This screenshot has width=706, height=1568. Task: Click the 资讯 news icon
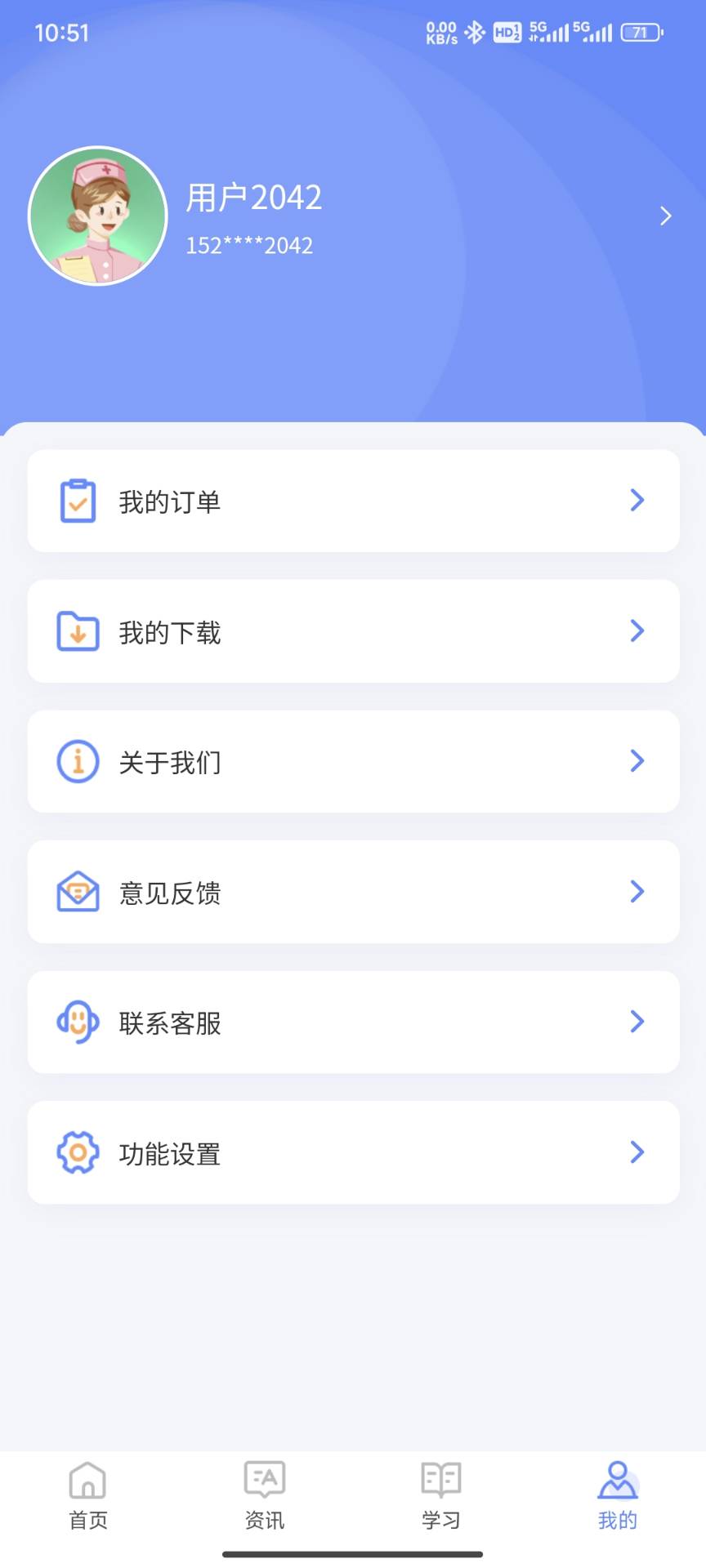[264, 1478]
